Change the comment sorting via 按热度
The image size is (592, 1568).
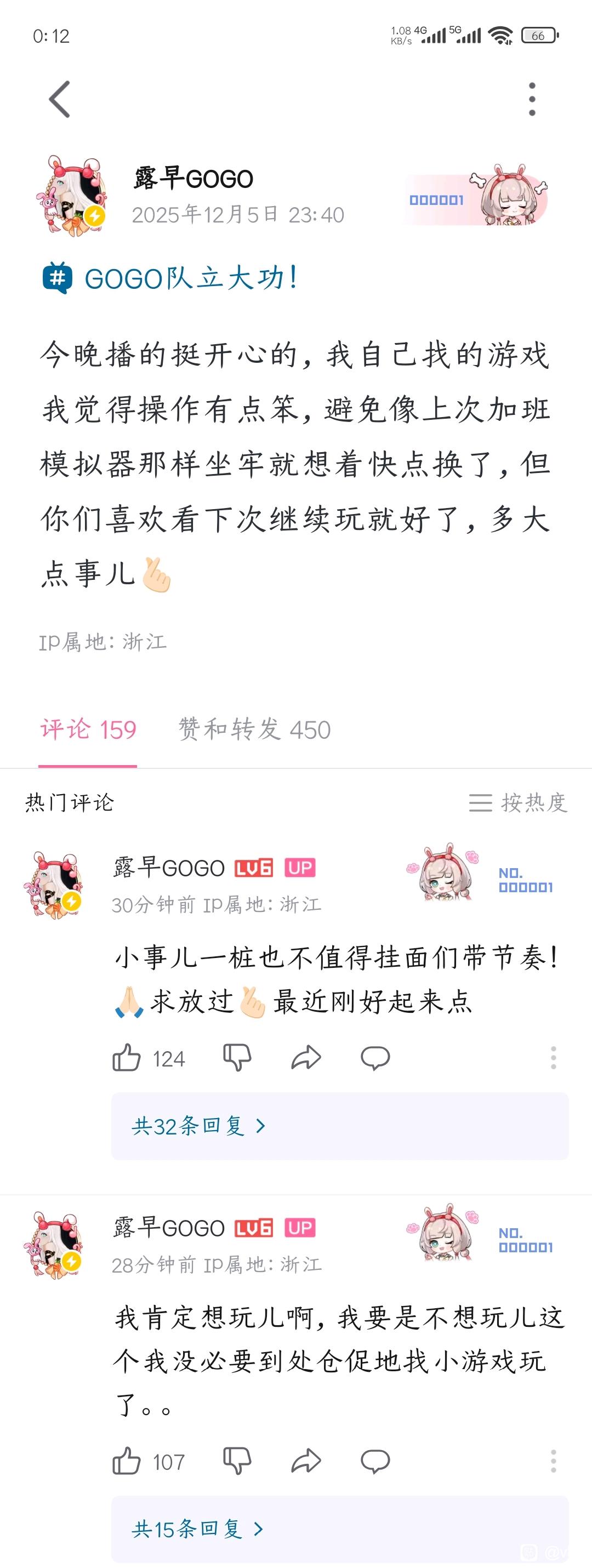519,802
